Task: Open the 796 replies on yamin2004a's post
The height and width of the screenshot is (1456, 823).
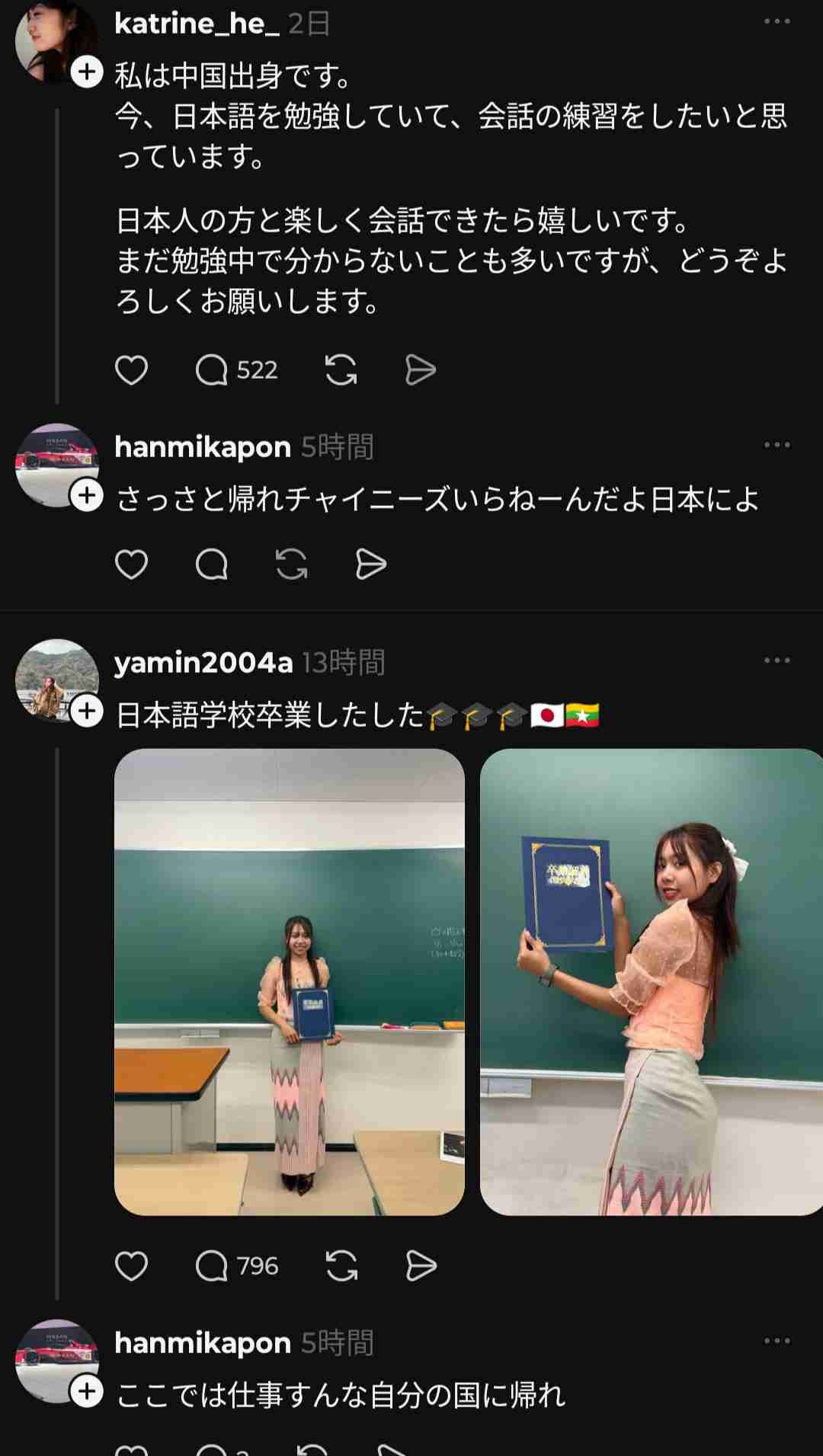Action: 237,1266
